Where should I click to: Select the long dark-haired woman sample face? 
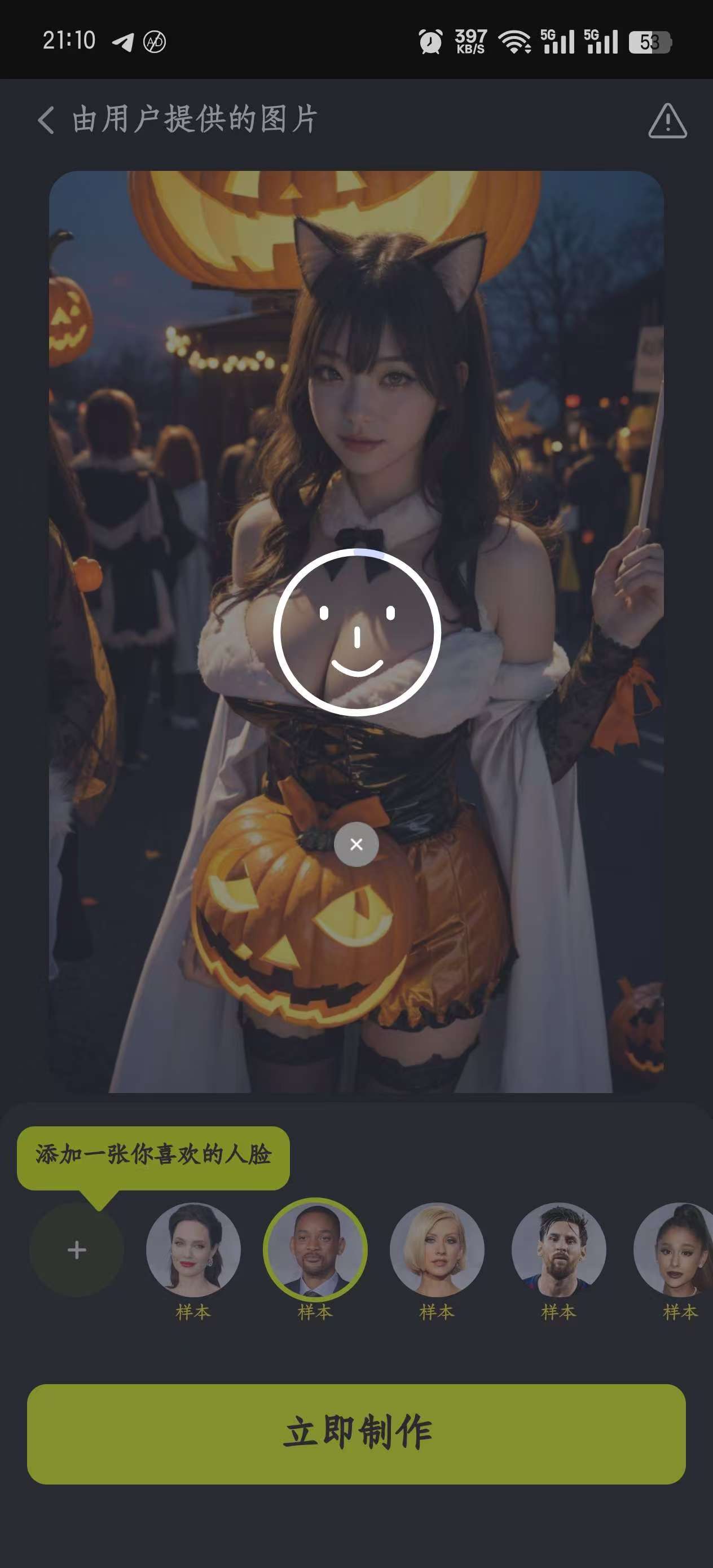click(x=193, y=1250)
